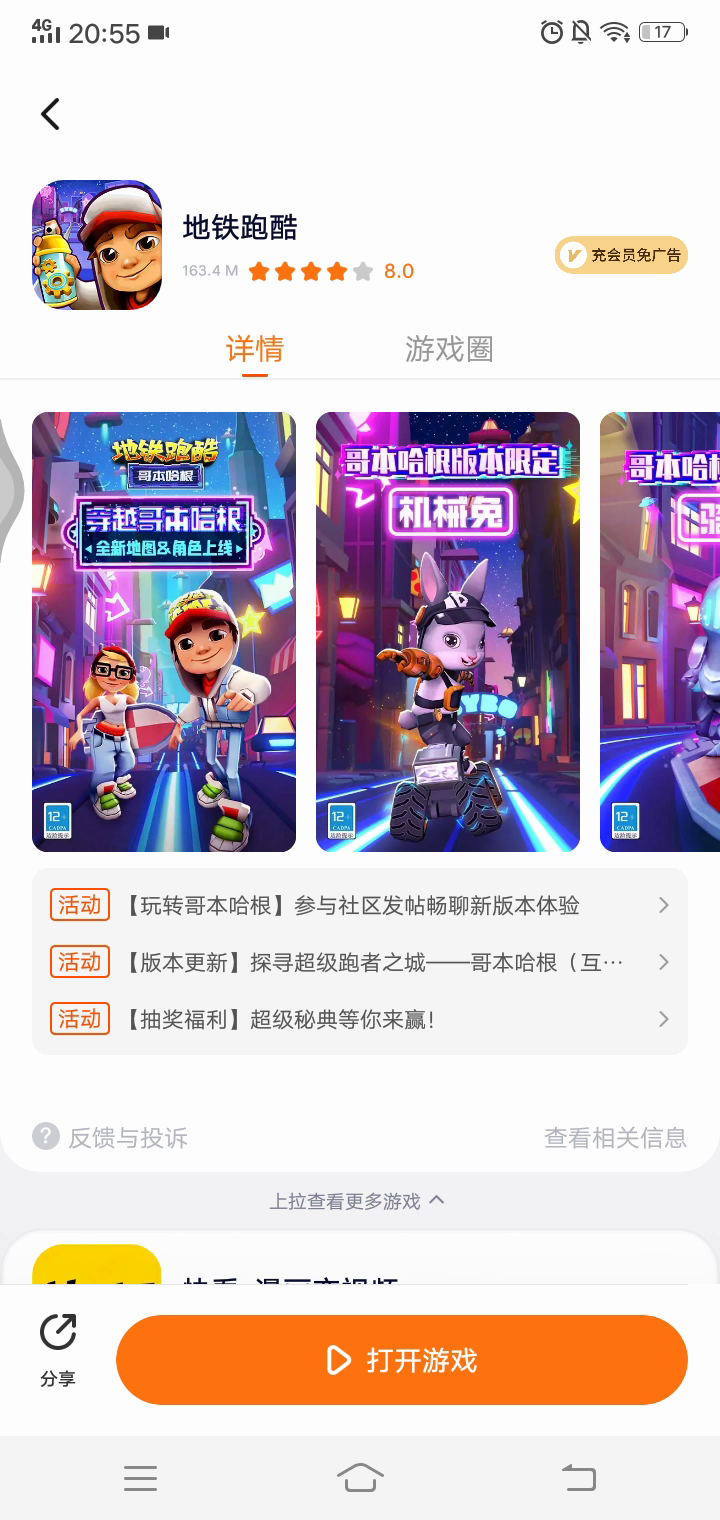720x1520 pixels.
Task: Open the 玩转哥本哈根 activity row
Action: pyautogui.click(x=360, y=906)
